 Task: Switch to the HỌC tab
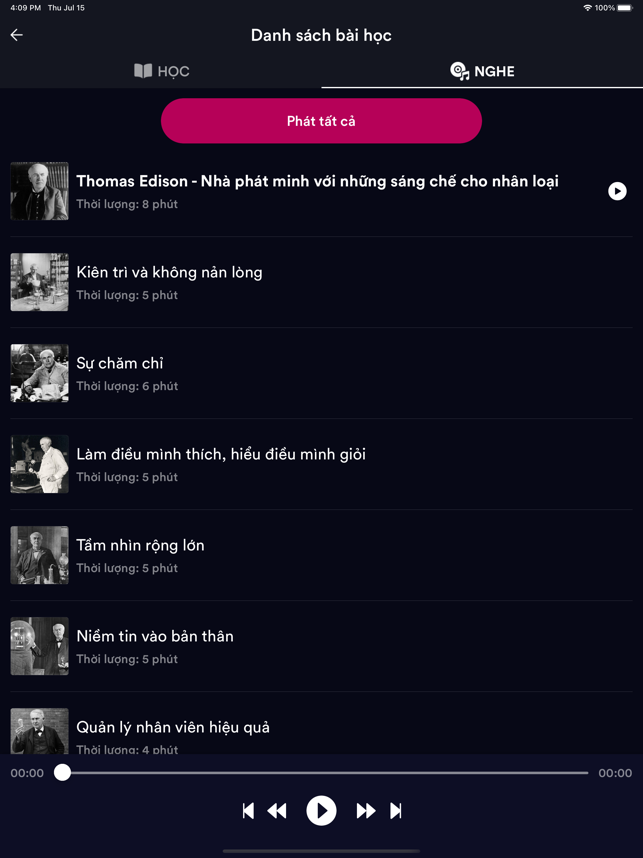pos(161,71)
